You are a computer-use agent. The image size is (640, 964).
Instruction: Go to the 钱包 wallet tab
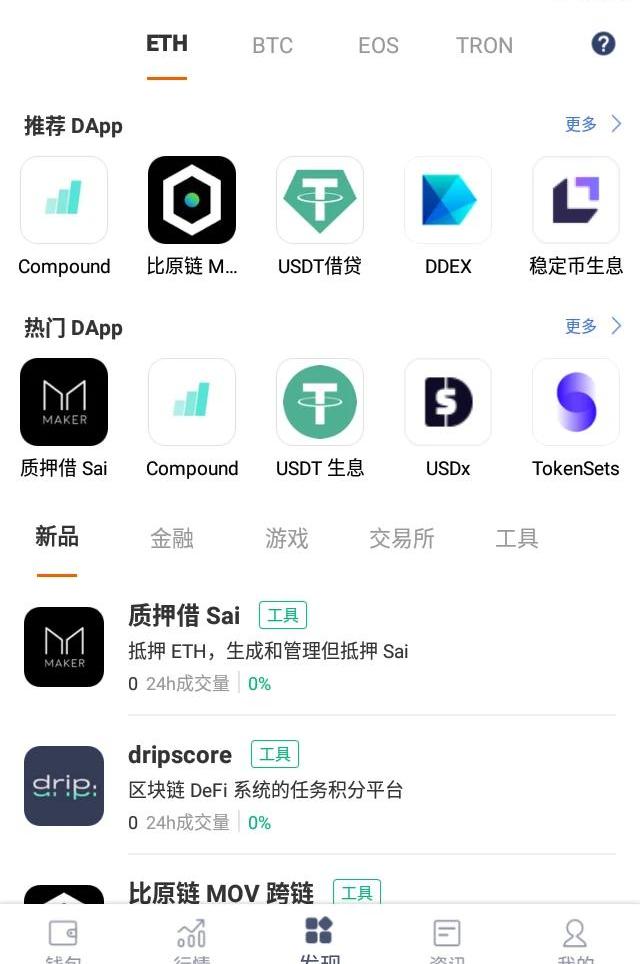pyautogui.click(x=63, y=938)
